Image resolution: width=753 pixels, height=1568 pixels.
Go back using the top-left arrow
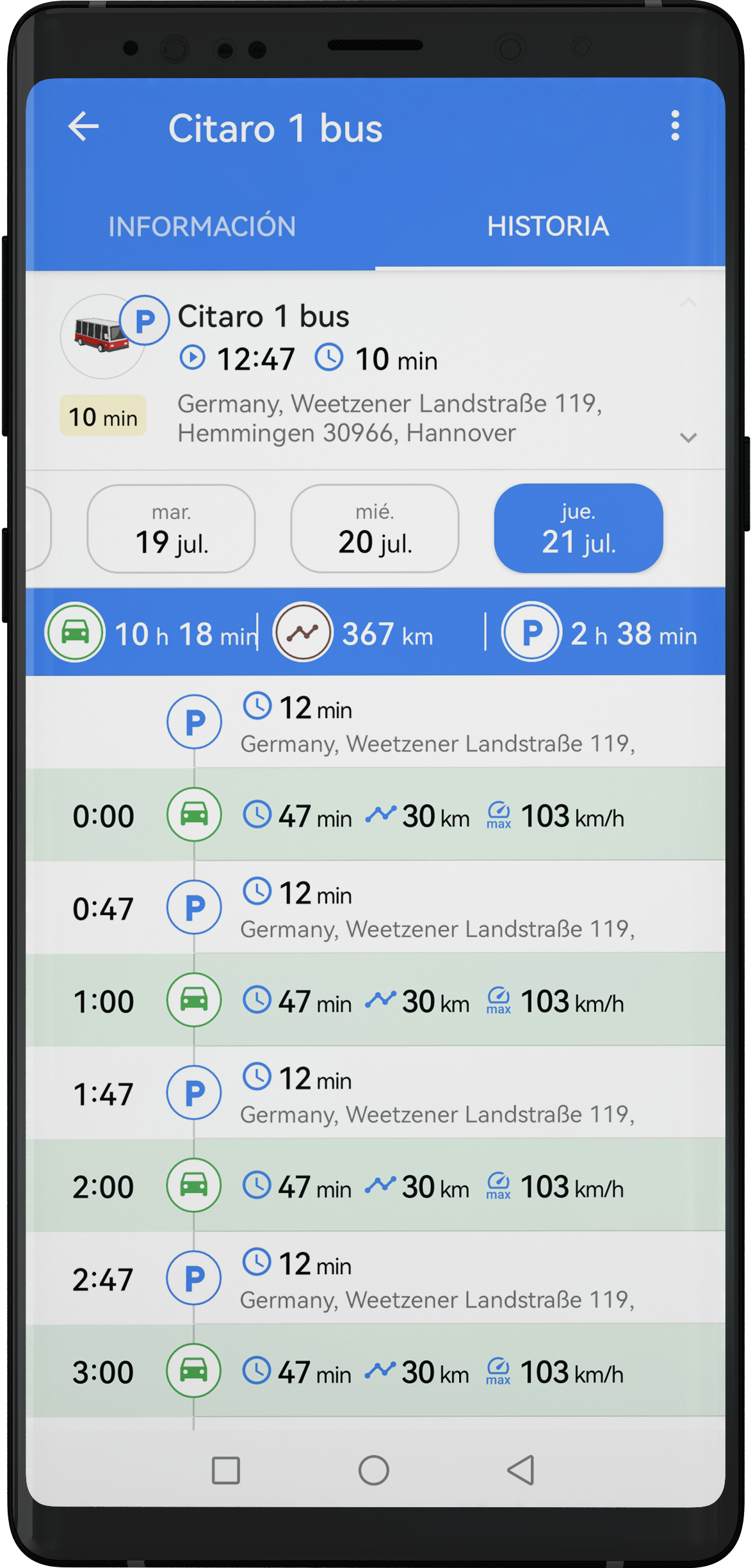point(84,126)
